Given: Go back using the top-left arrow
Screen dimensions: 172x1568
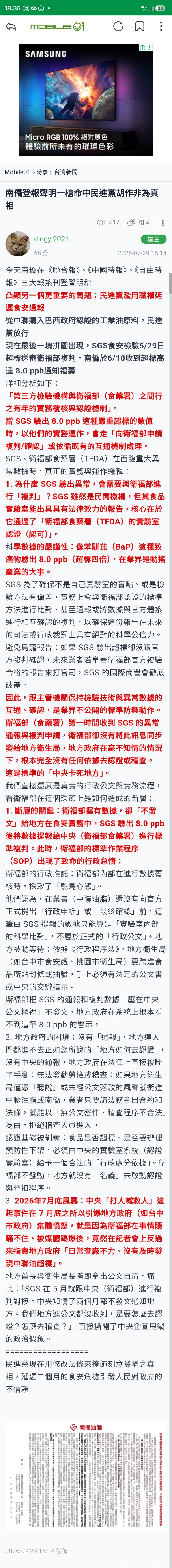Looking at the screenshot, I should point(10,27).
